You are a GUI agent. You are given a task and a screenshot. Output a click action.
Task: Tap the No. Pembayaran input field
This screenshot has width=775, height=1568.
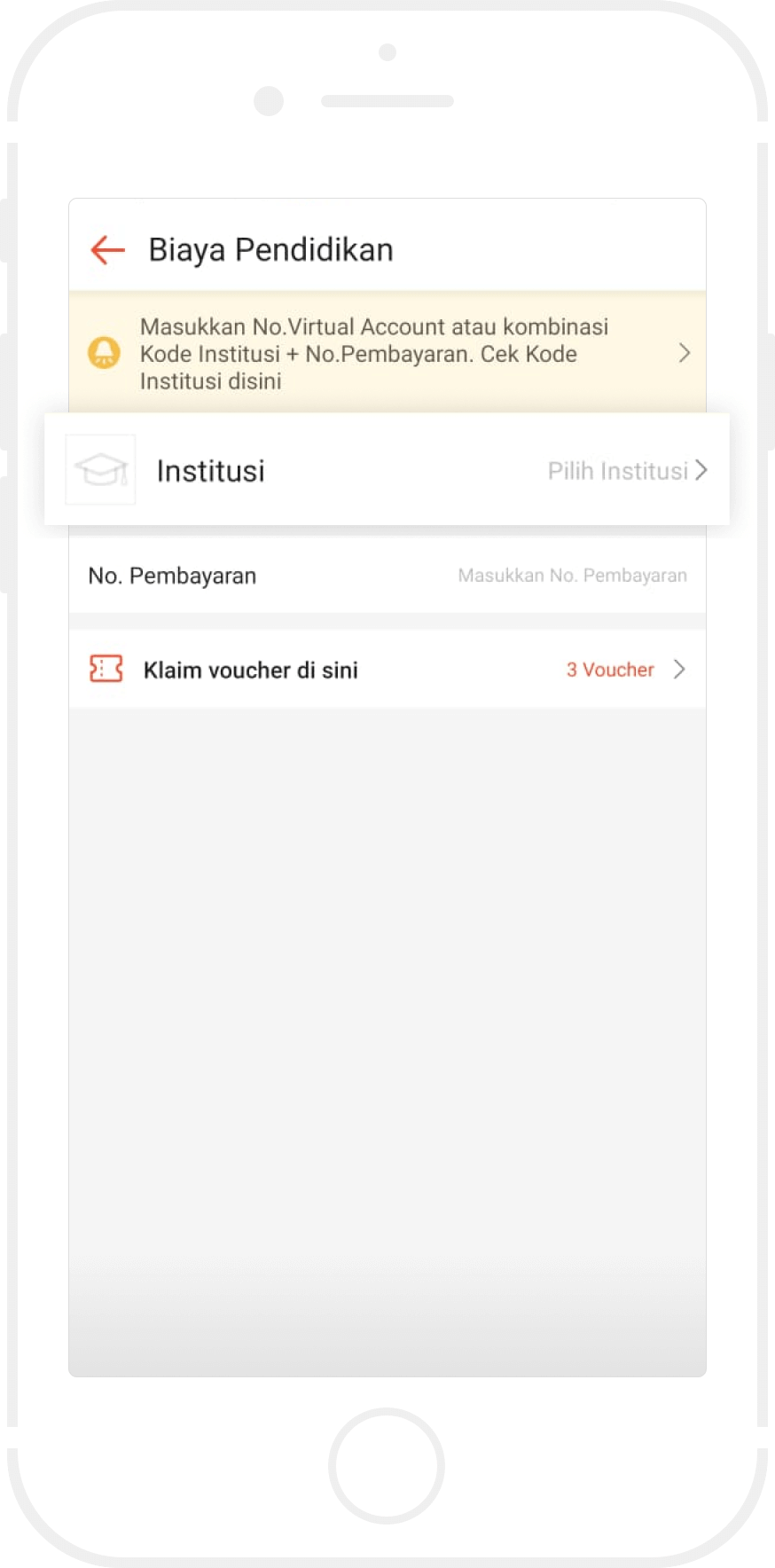[x=571, y=576]
